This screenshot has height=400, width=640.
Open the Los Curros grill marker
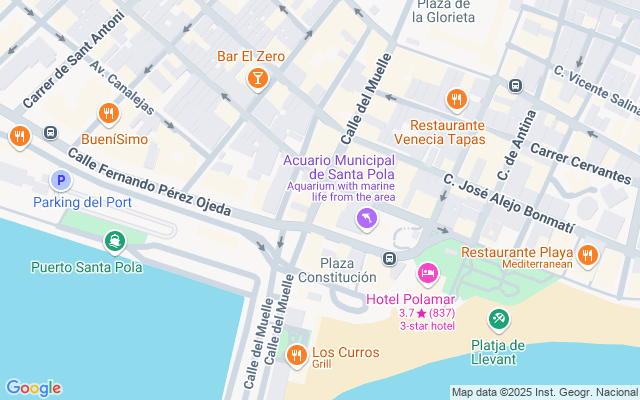click(296, 356)
